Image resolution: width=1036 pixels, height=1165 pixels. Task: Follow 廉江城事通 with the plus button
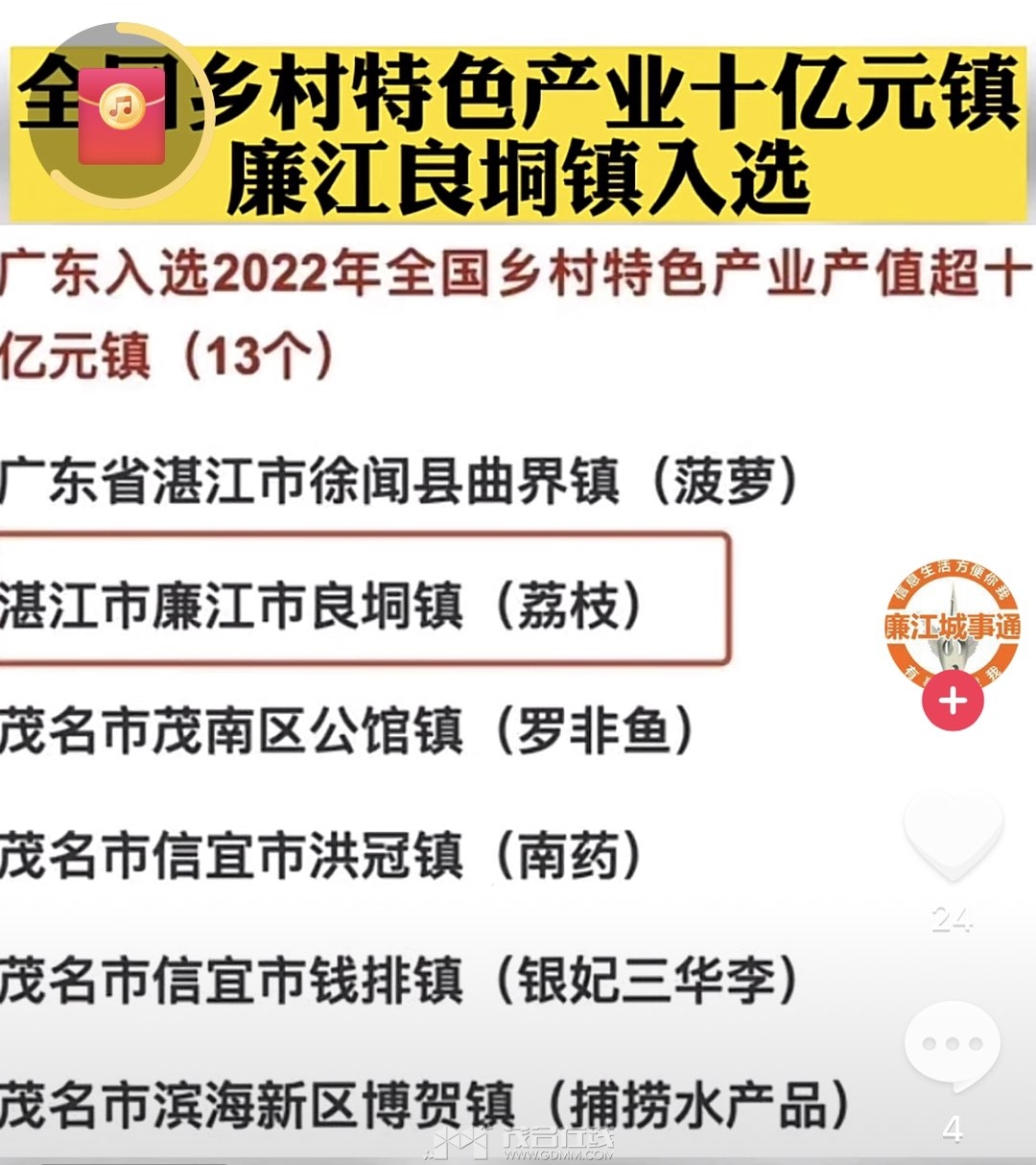pyautogui.click(x=953, y=701)
